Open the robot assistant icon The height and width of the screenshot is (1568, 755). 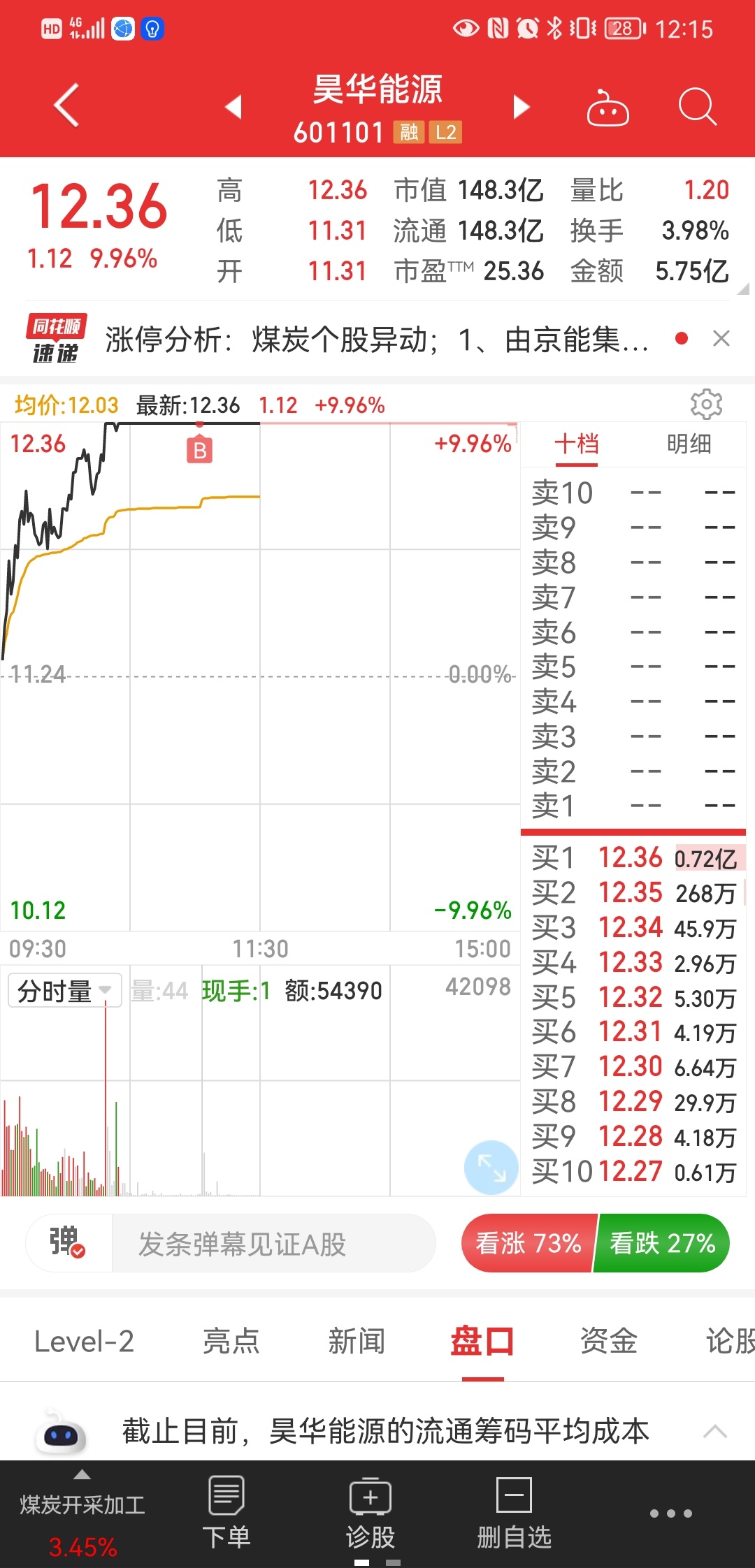[x=607, y=108]
